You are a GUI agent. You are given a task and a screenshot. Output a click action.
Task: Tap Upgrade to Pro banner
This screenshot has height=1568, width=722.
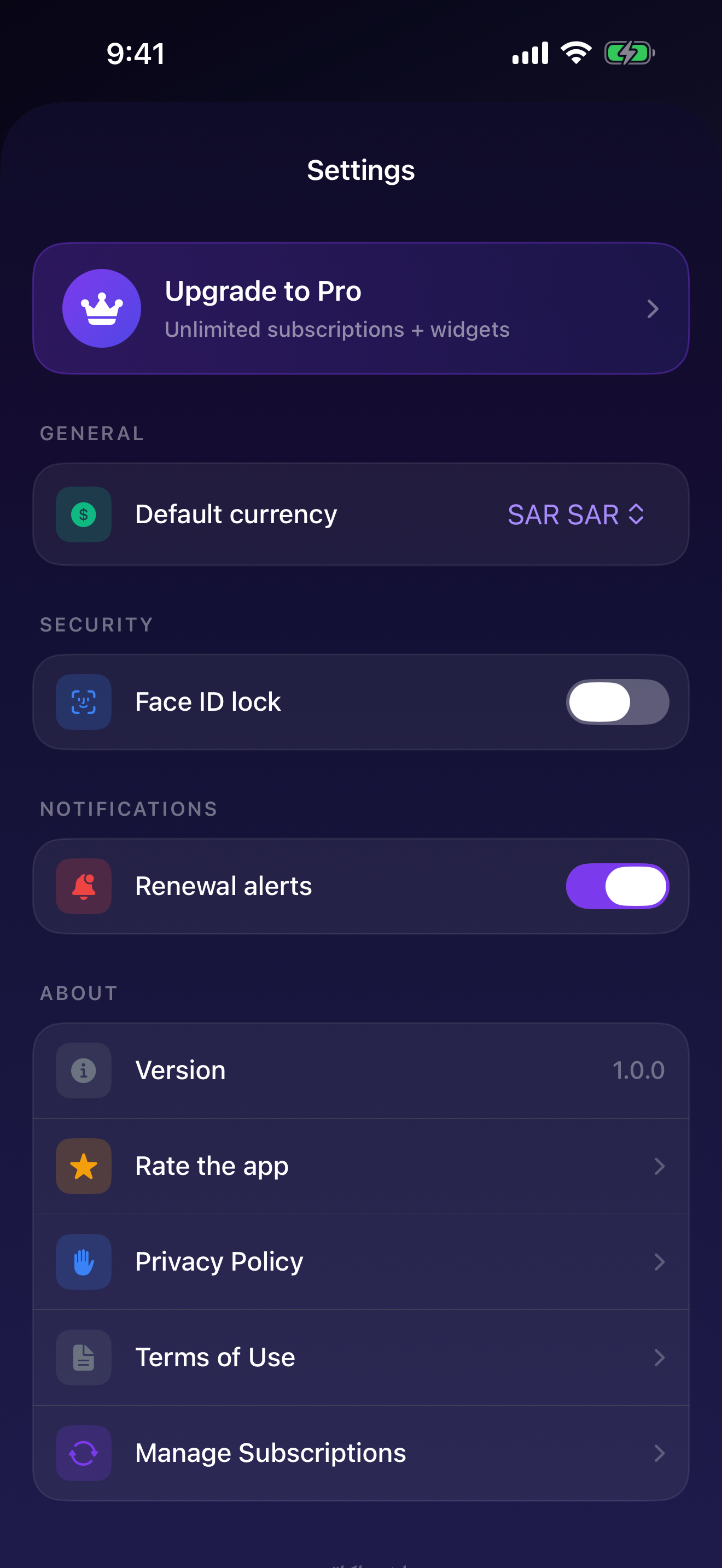pos(361,308)
